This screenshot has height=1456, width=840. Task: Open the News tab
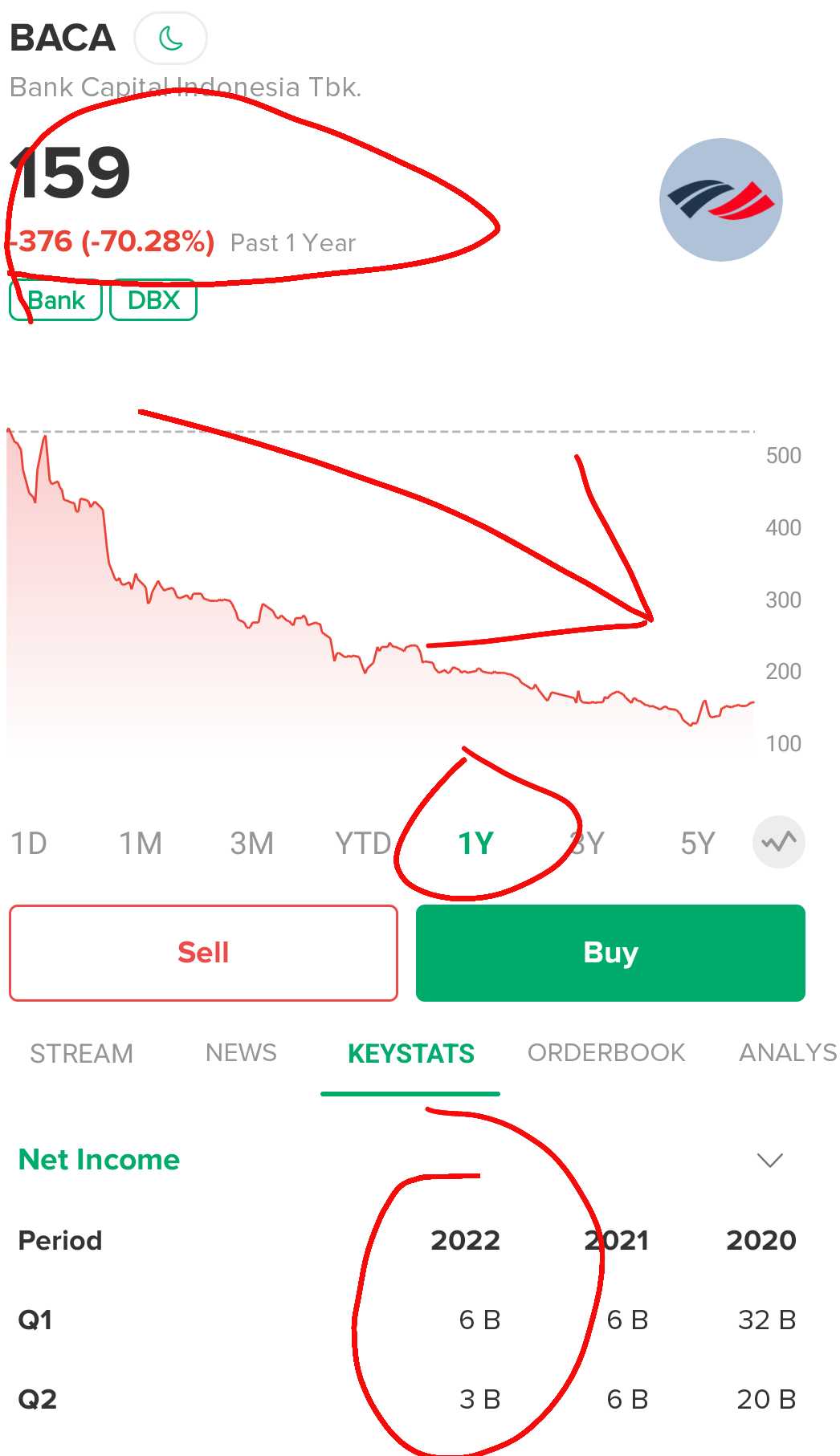pos(241,1052)
